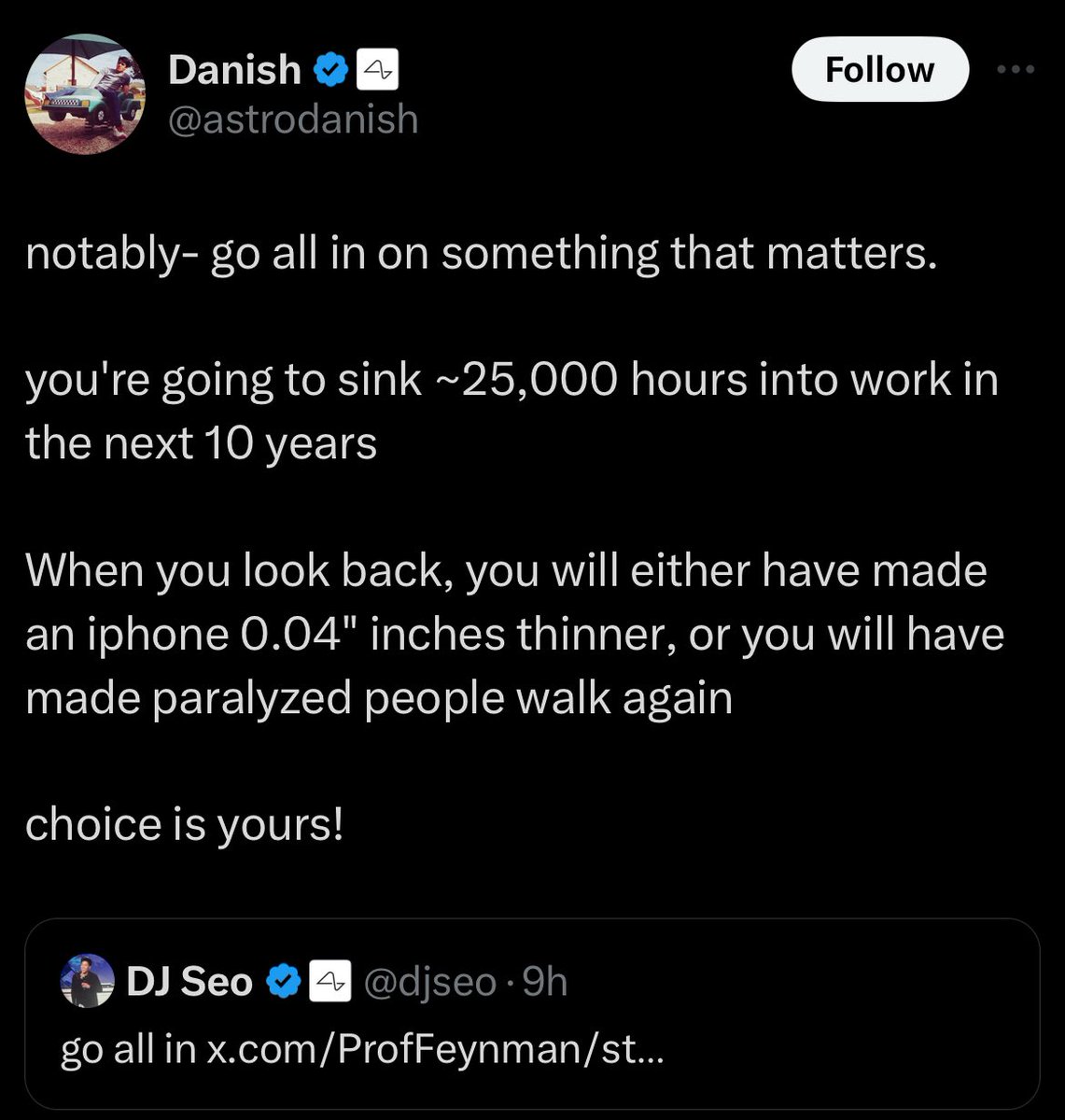The height and width of the screenshot is (1120, 1065).
Task: Follow Danish's account
Action: tap(879, 70)
